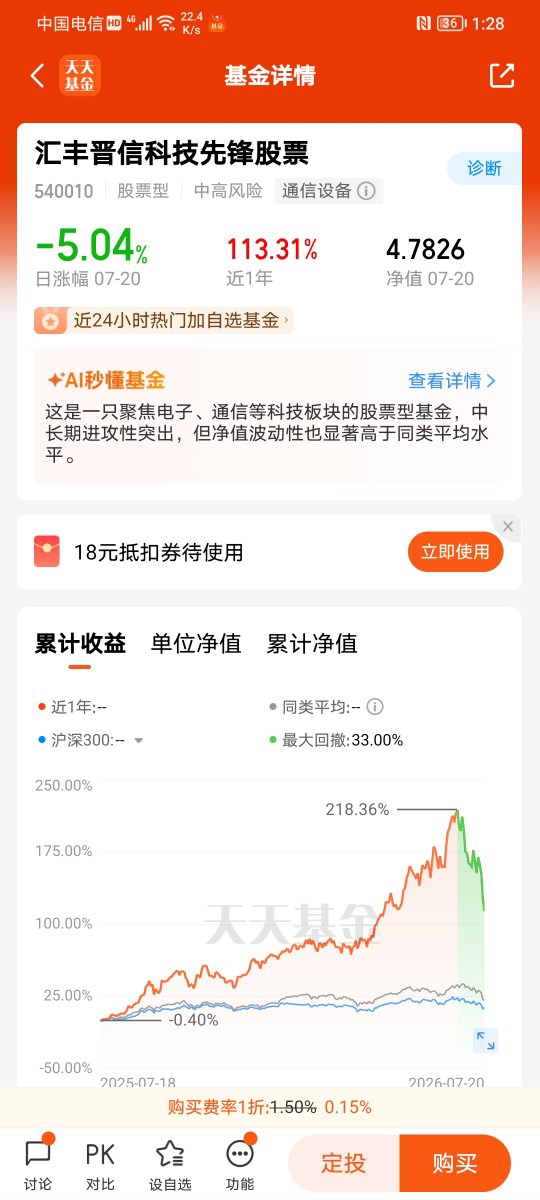Switch to the 单位净值 tab
The height and width of the screenshot is (1200, 540).
[x=196, y=643]
